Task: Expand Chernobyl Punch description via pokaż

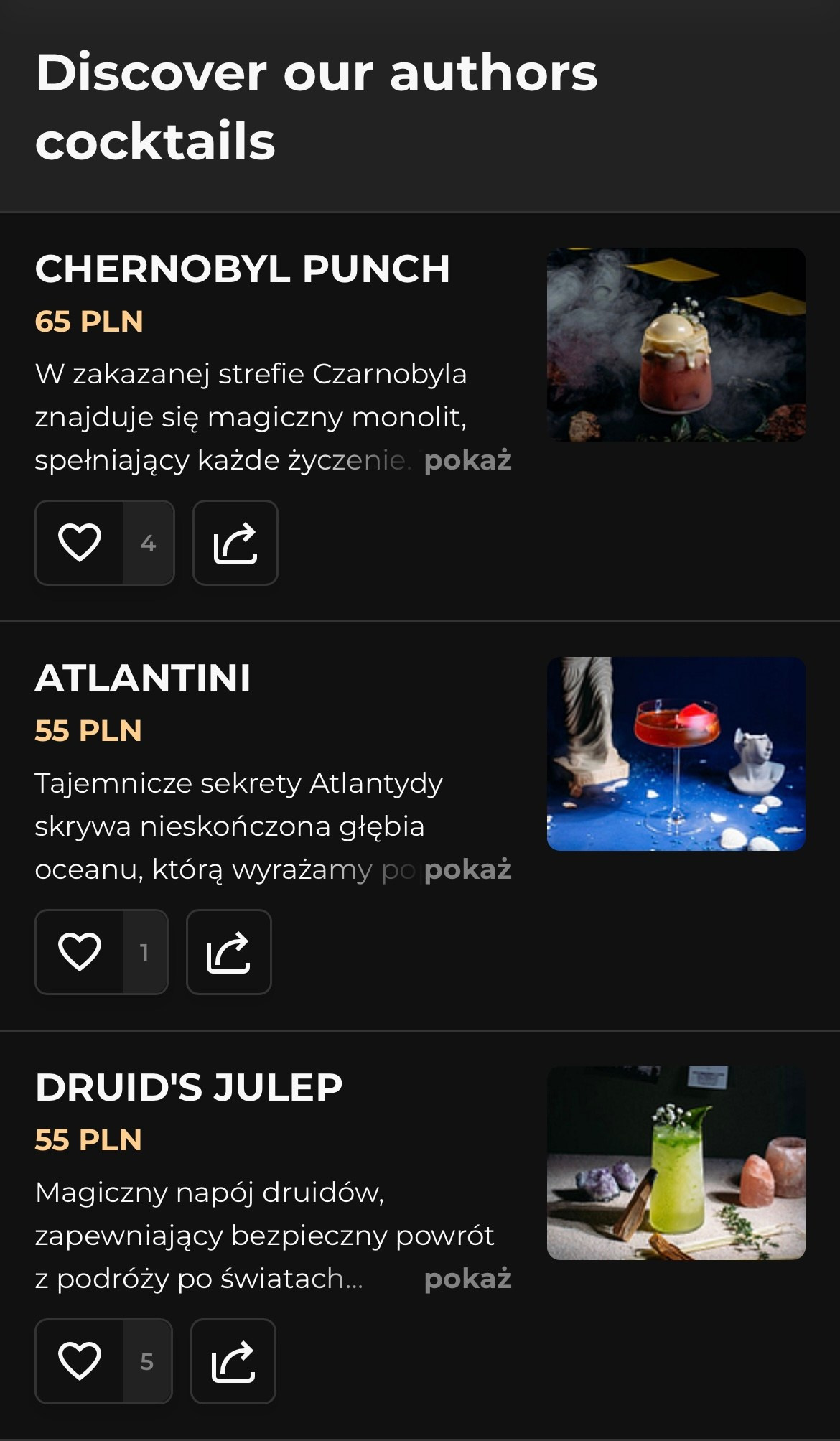Action: click(x=467, y=461)
